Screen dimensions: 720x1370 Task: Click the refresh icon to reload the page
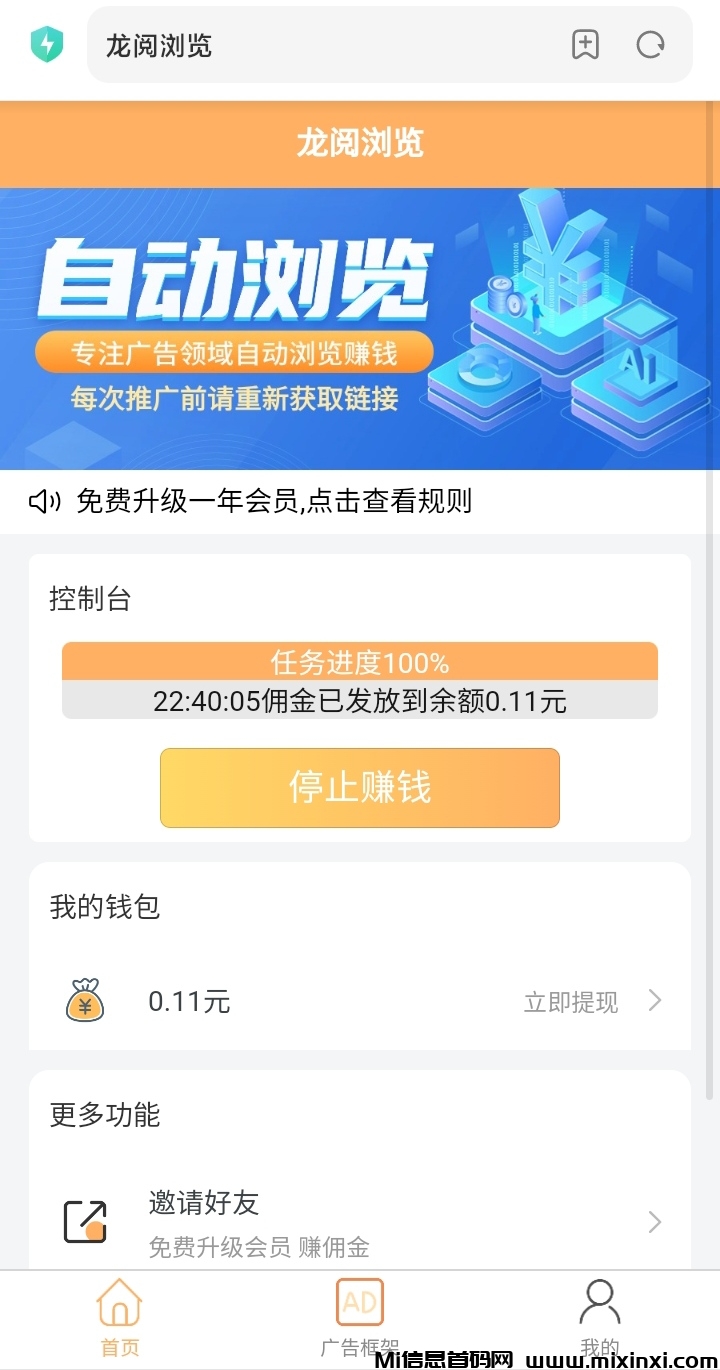click(x=650, y=45)
